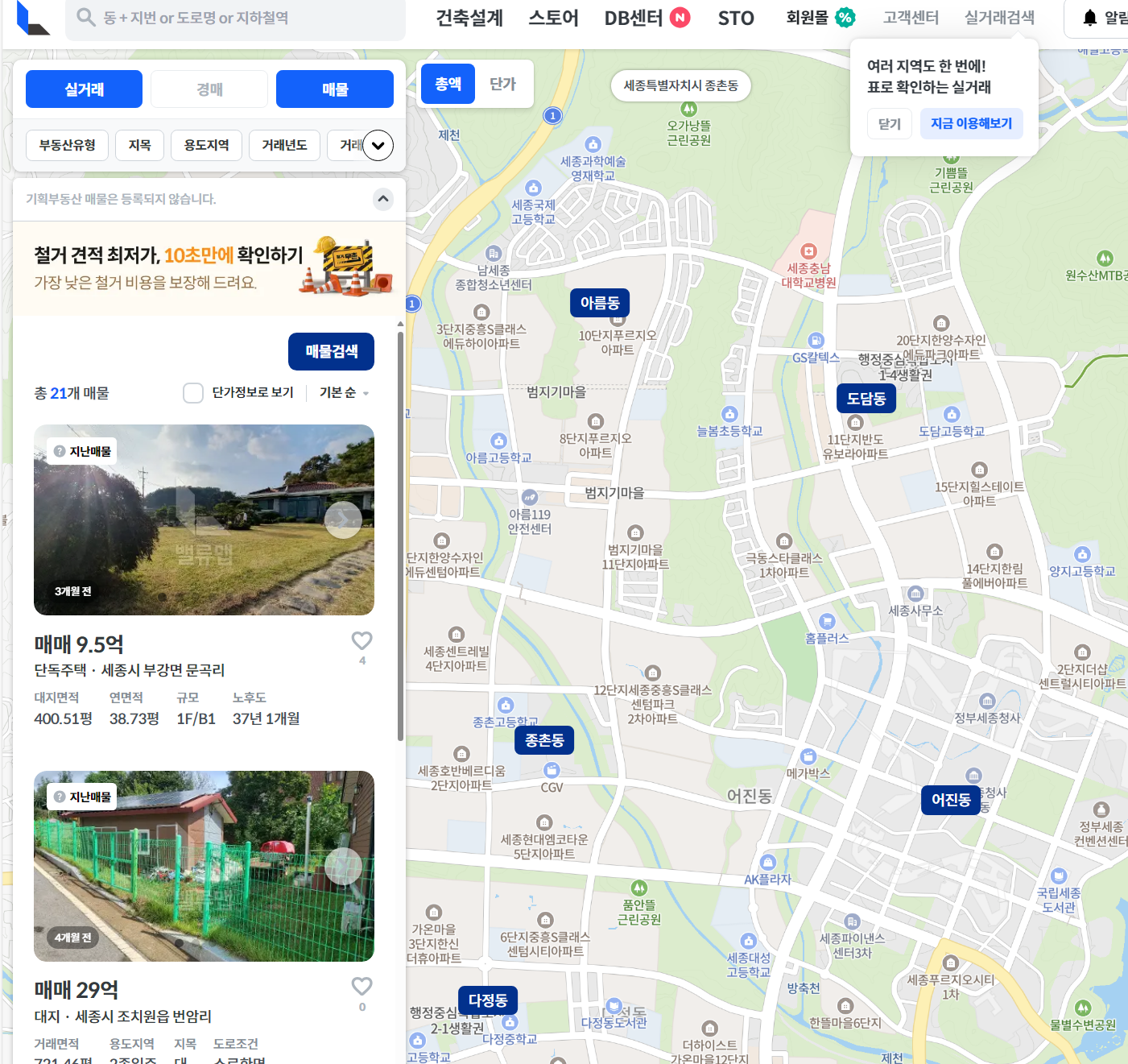The width and height of the screenshot is (1128, 1064).
Task: Tap the address search field
Action: point(242,18)
